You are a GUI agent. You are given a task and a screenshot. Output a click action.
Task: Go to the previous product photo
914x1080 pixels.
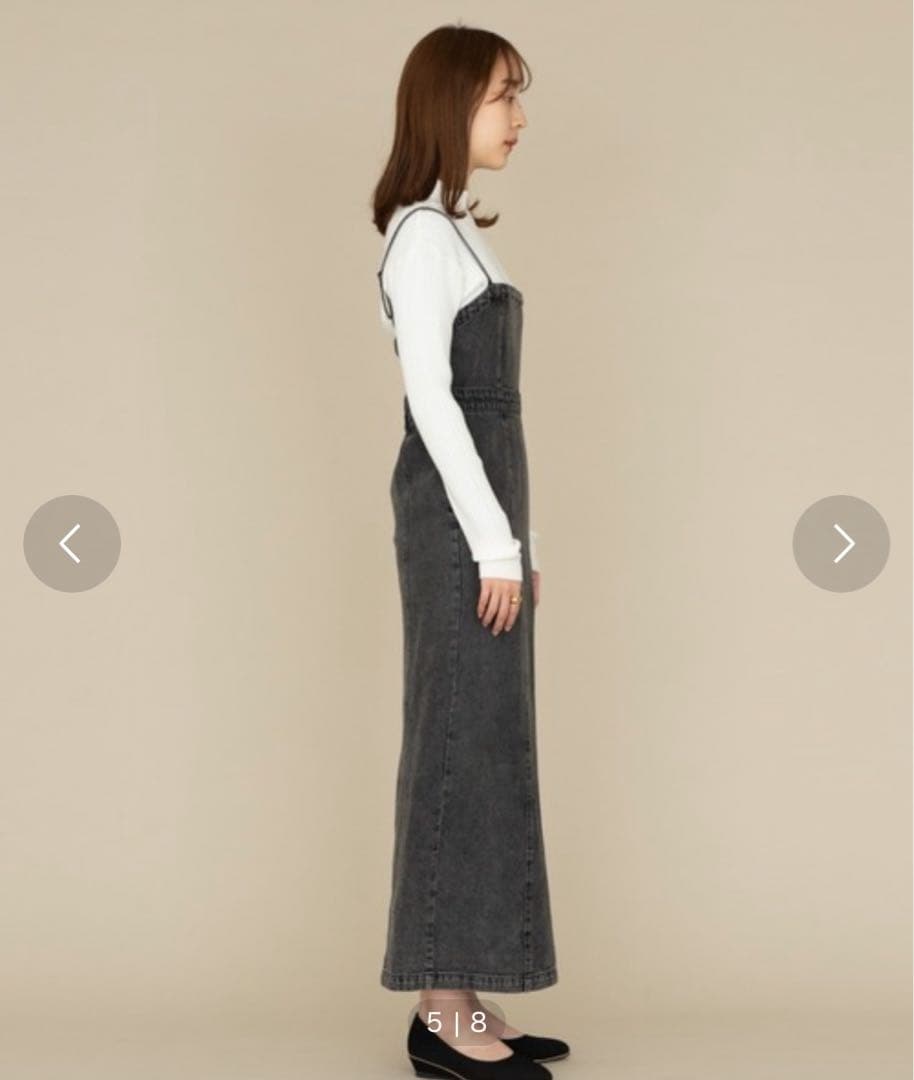click(72, 544)
